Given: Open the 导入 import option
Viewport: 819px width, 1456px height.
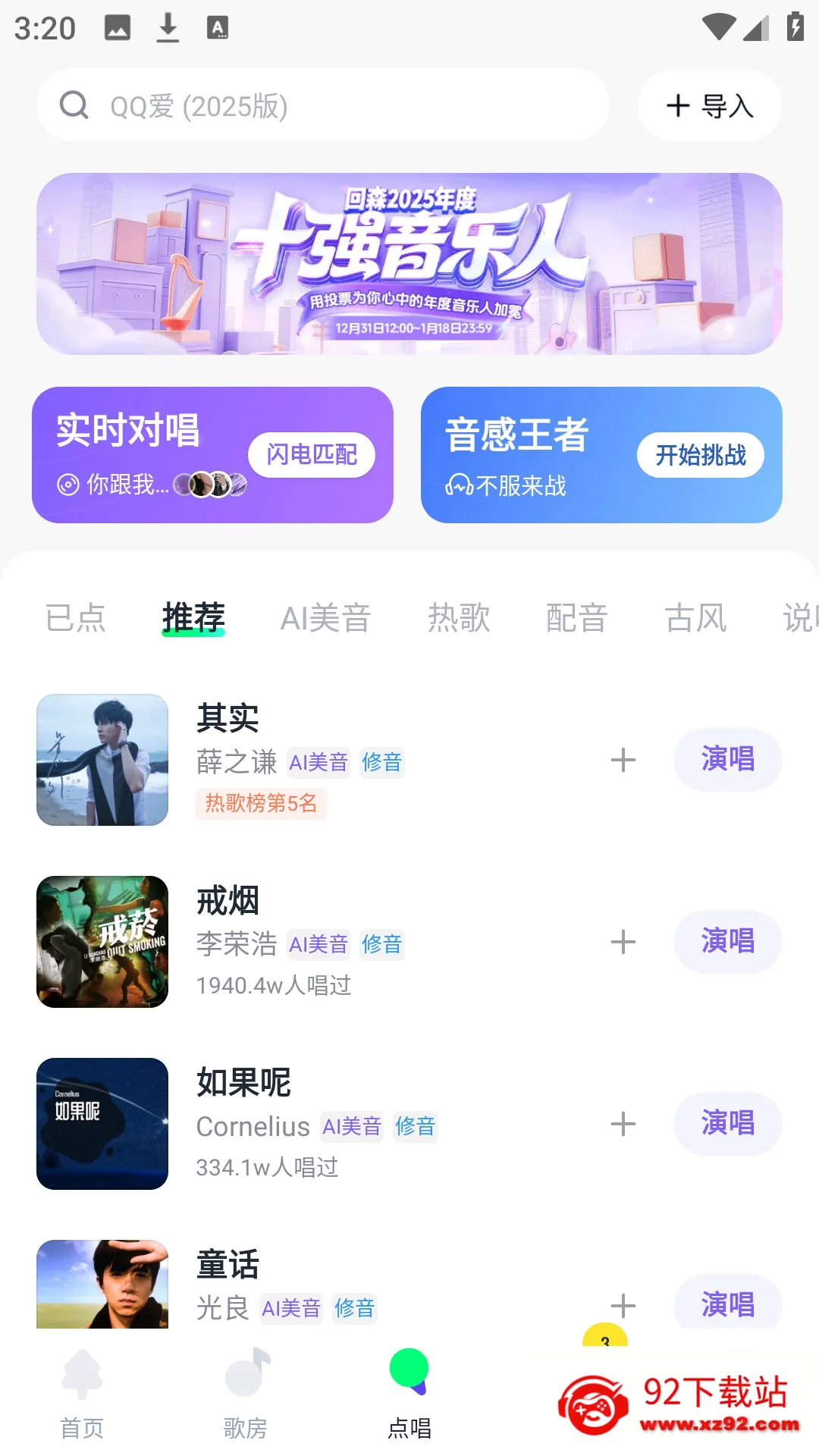Looking at the screenshot, I should (708, 105).
